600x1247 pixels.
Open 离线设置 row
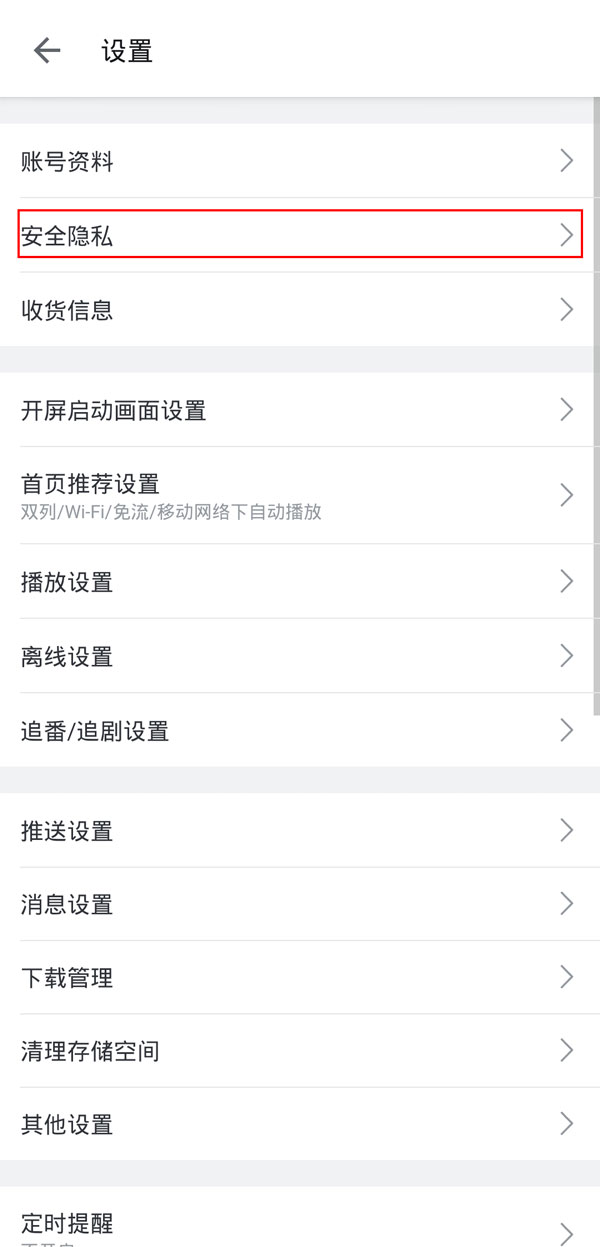click(300, 656)
